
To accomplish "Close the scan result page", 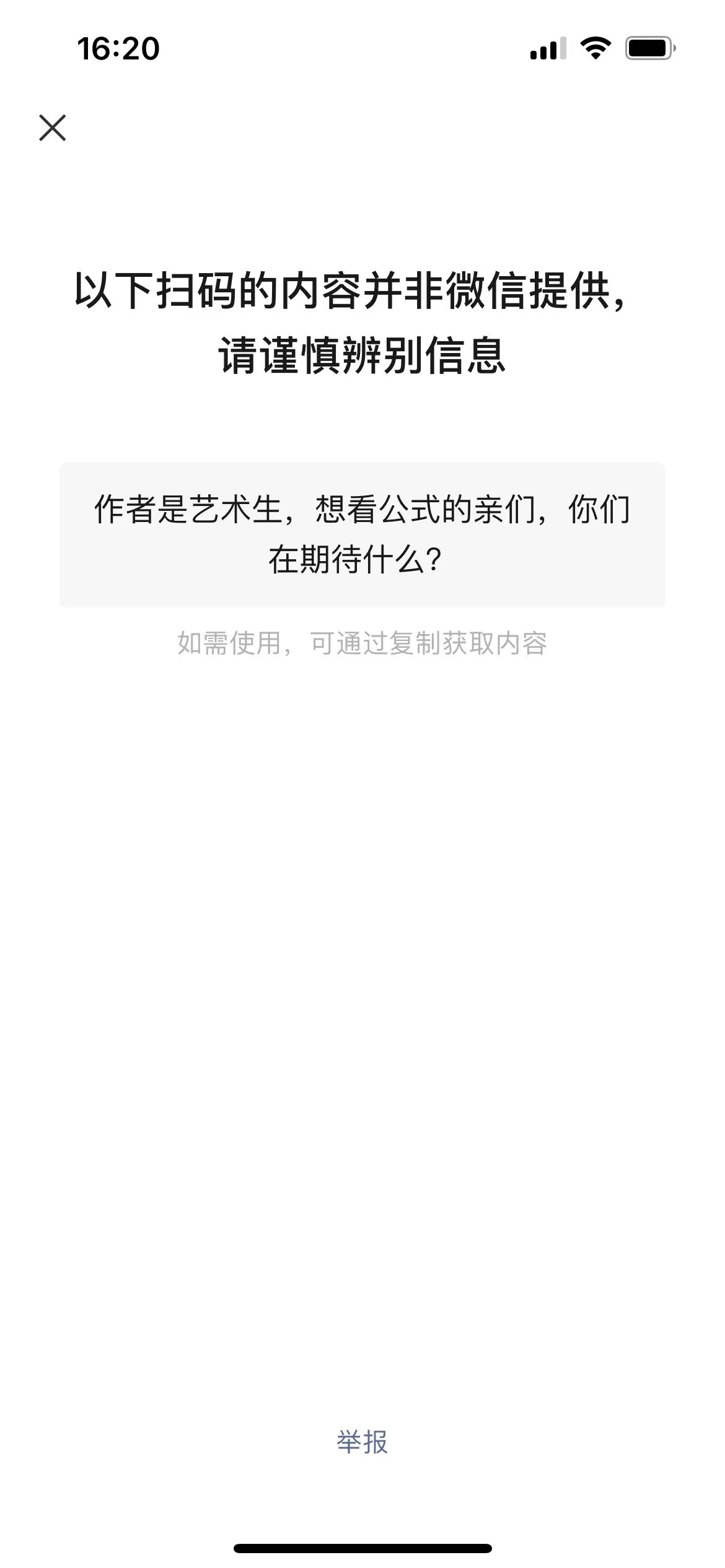I will [53, 128].
